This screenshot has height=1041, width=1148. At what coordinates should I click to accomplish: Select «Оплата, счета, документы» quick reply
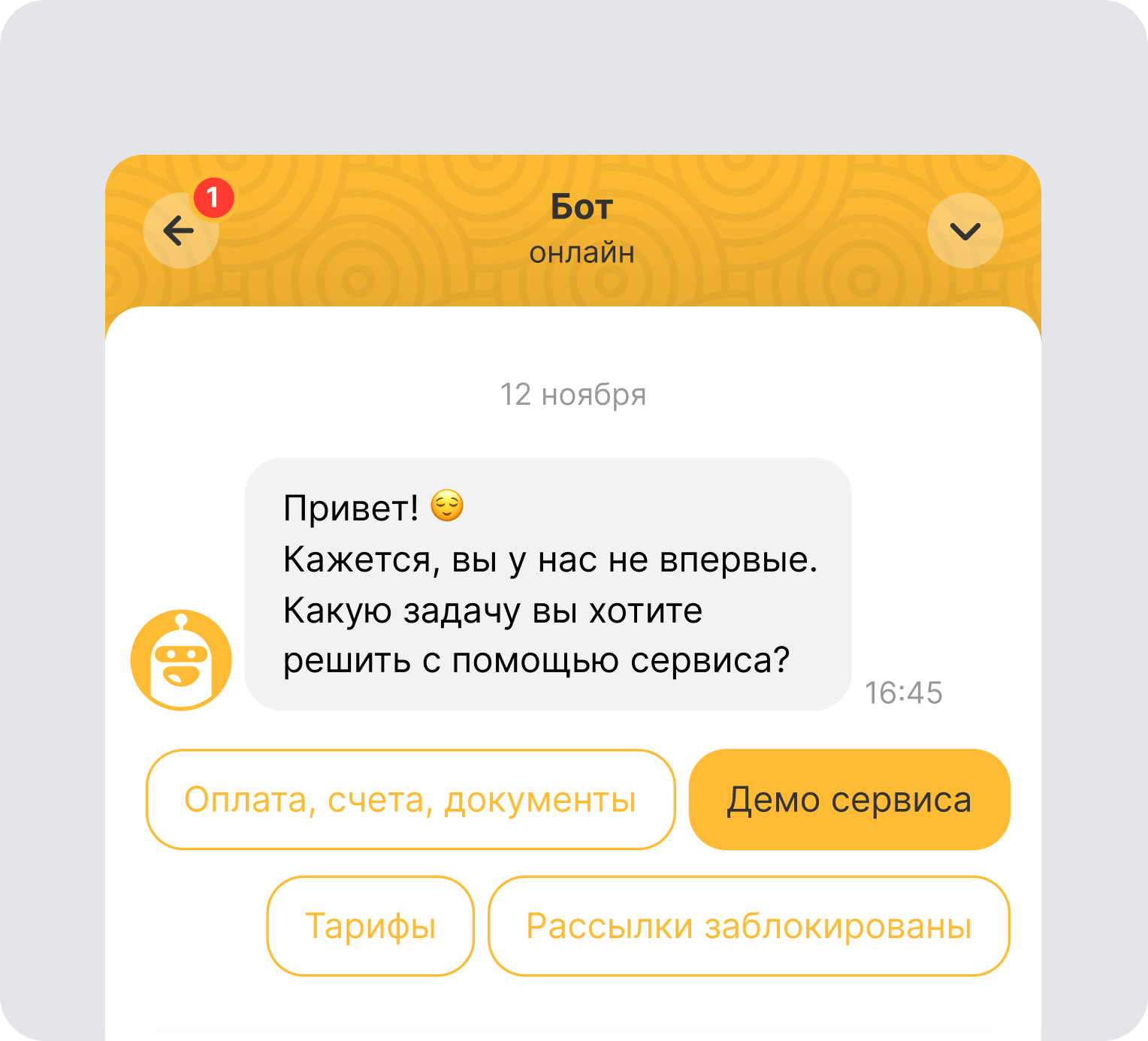[x=410, y=800]
